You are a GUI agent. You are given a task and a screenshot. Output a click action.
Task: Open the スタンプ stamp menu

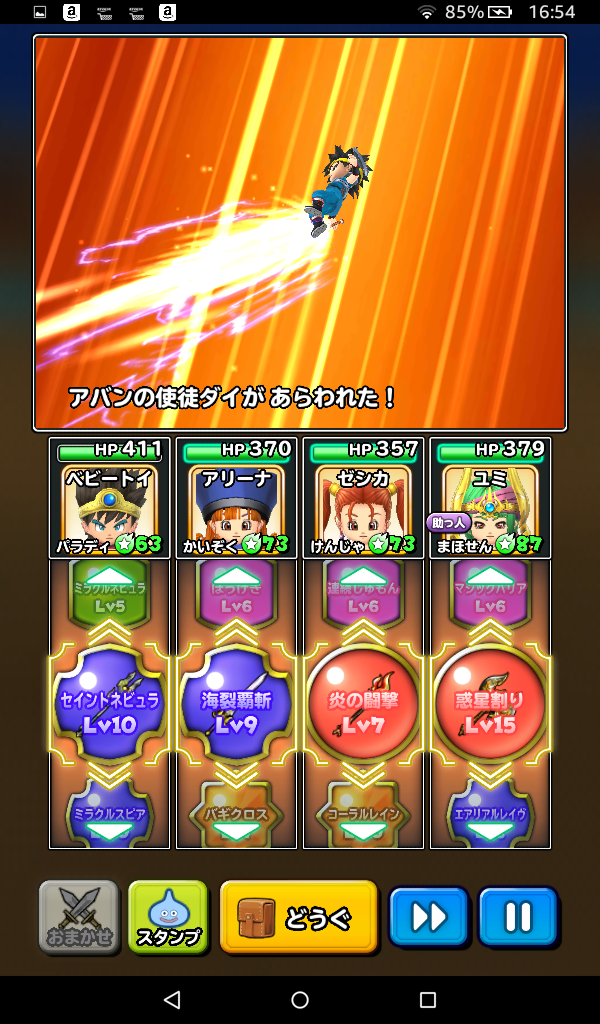[x=168, y=916]
